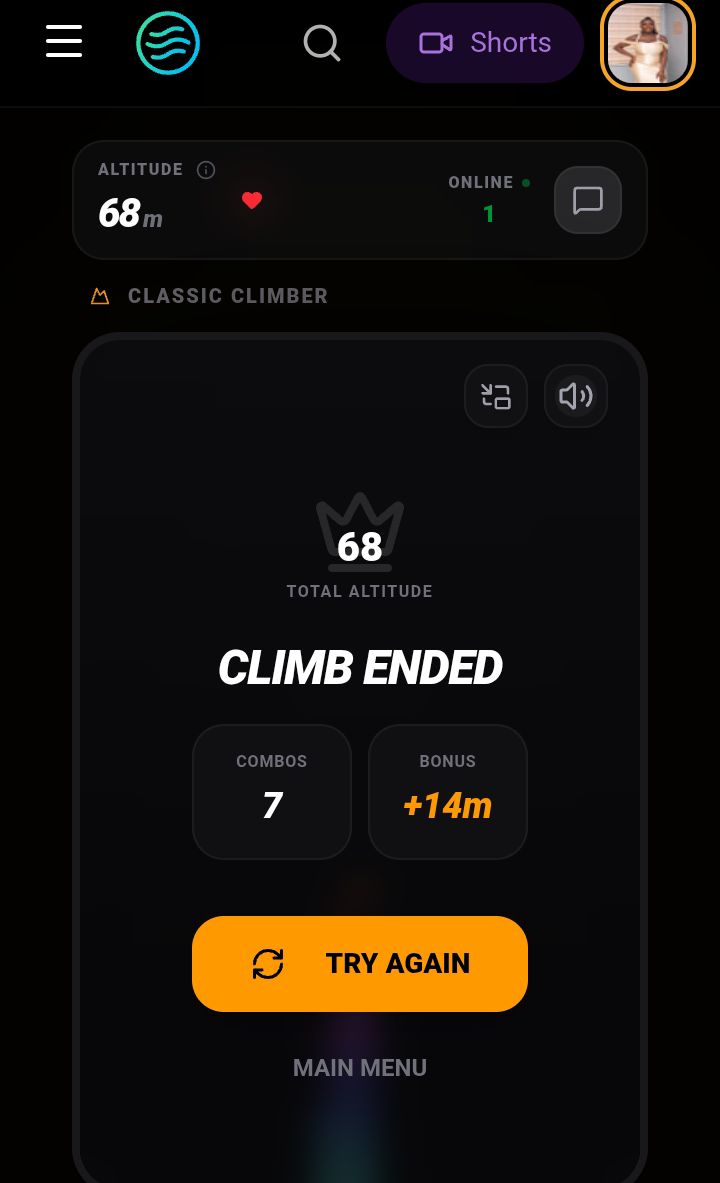The width and height of the screenshot is (720, 1183).
Task: Open the profile avatar
Action: pyautogui.click(x=647, y=44)
